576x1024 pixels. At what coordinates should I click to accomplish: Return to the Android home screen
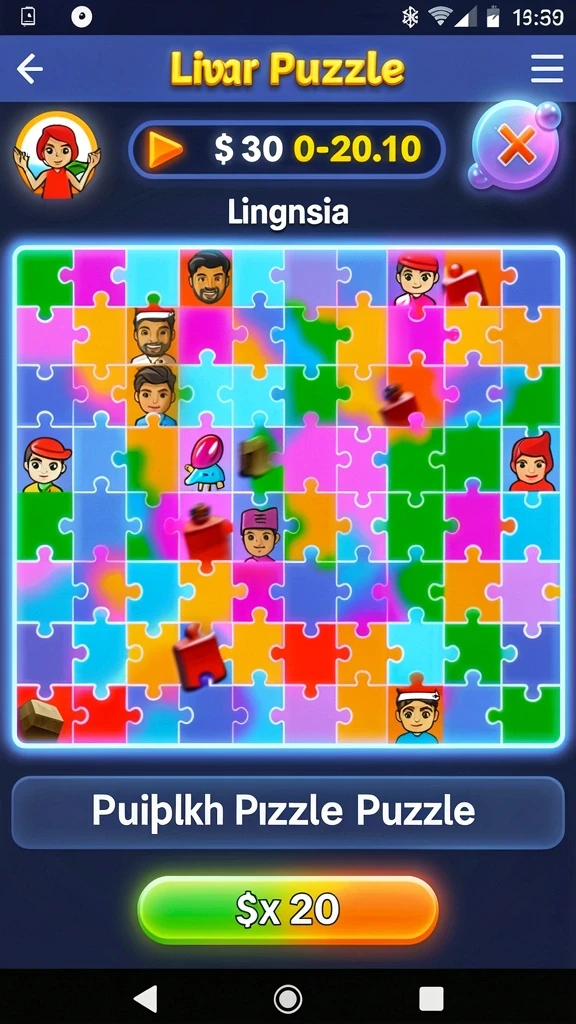287,998
